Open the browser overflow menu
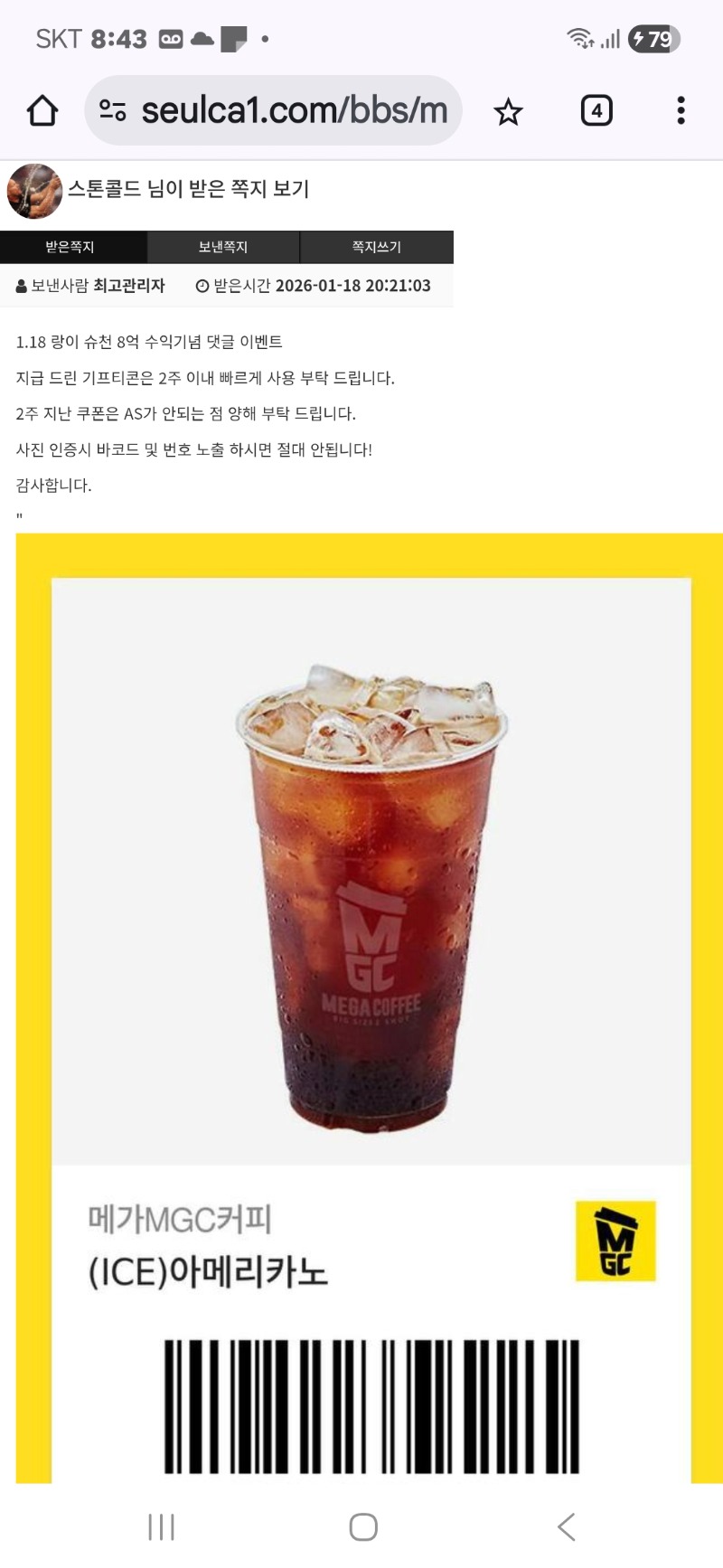The width and height of the screenshot is (723, 1568). tap(681, 111)
